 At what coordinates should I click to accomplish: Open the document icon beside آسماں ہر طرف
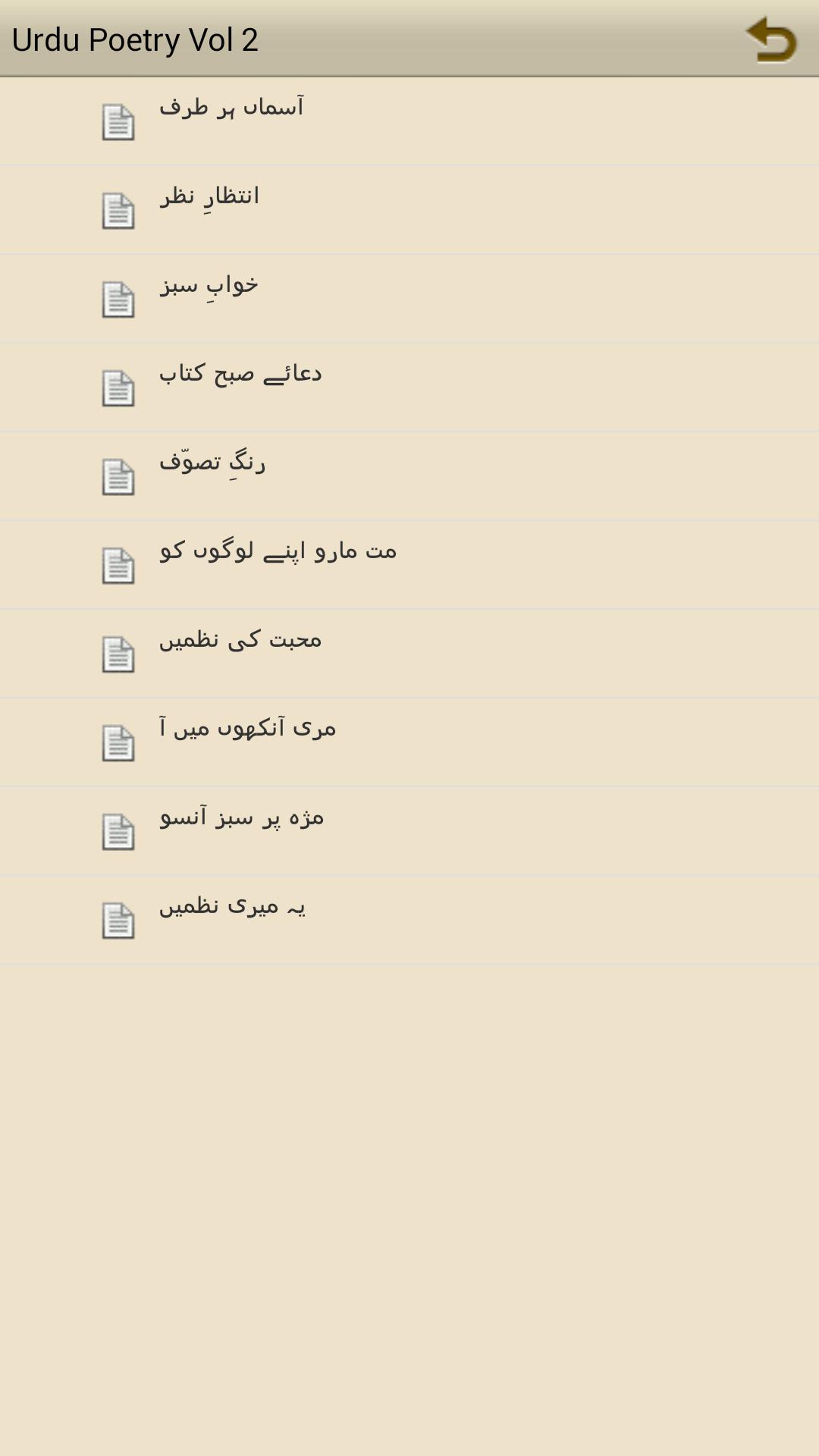(x=120, y=121)
